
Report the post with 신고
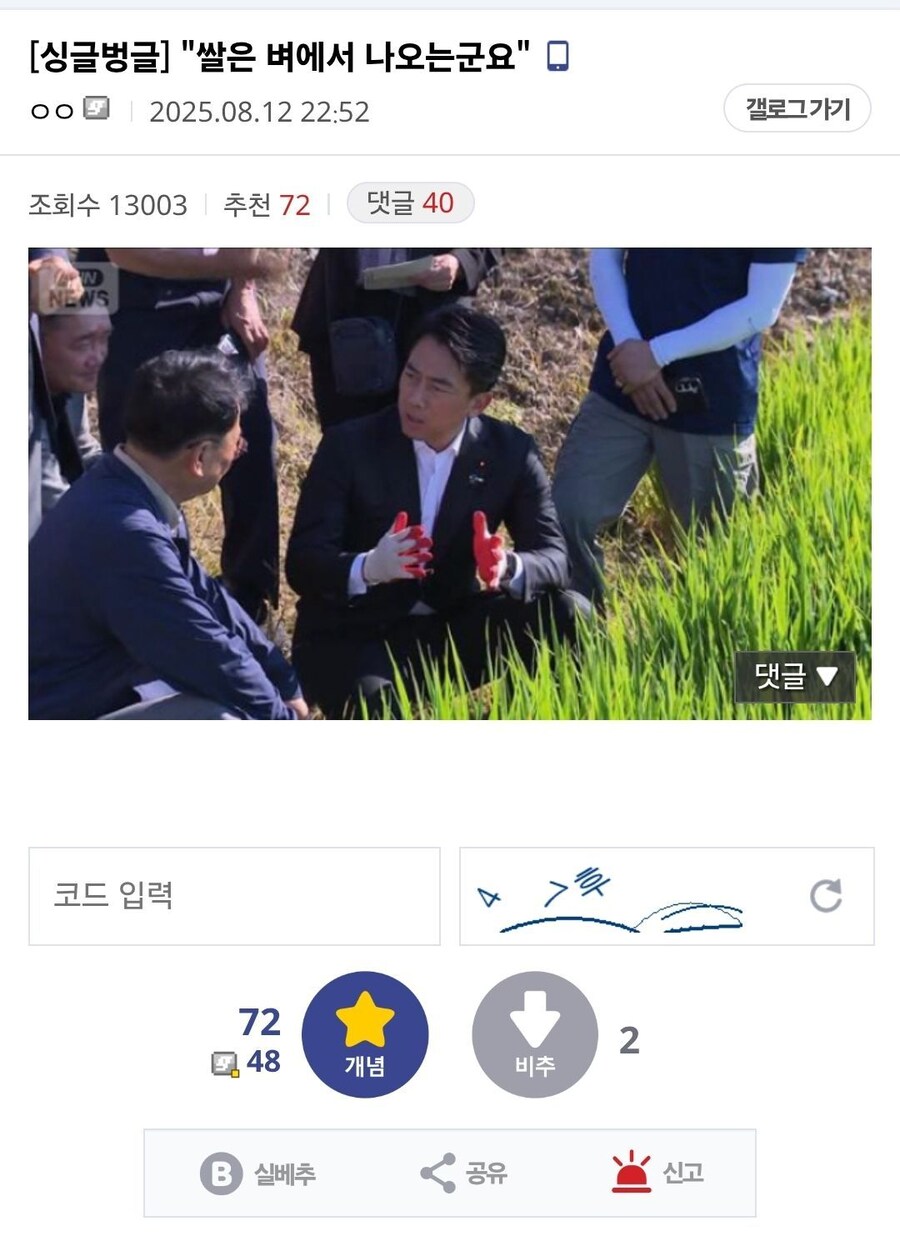pyautogui.click(x=658, y=1173)
